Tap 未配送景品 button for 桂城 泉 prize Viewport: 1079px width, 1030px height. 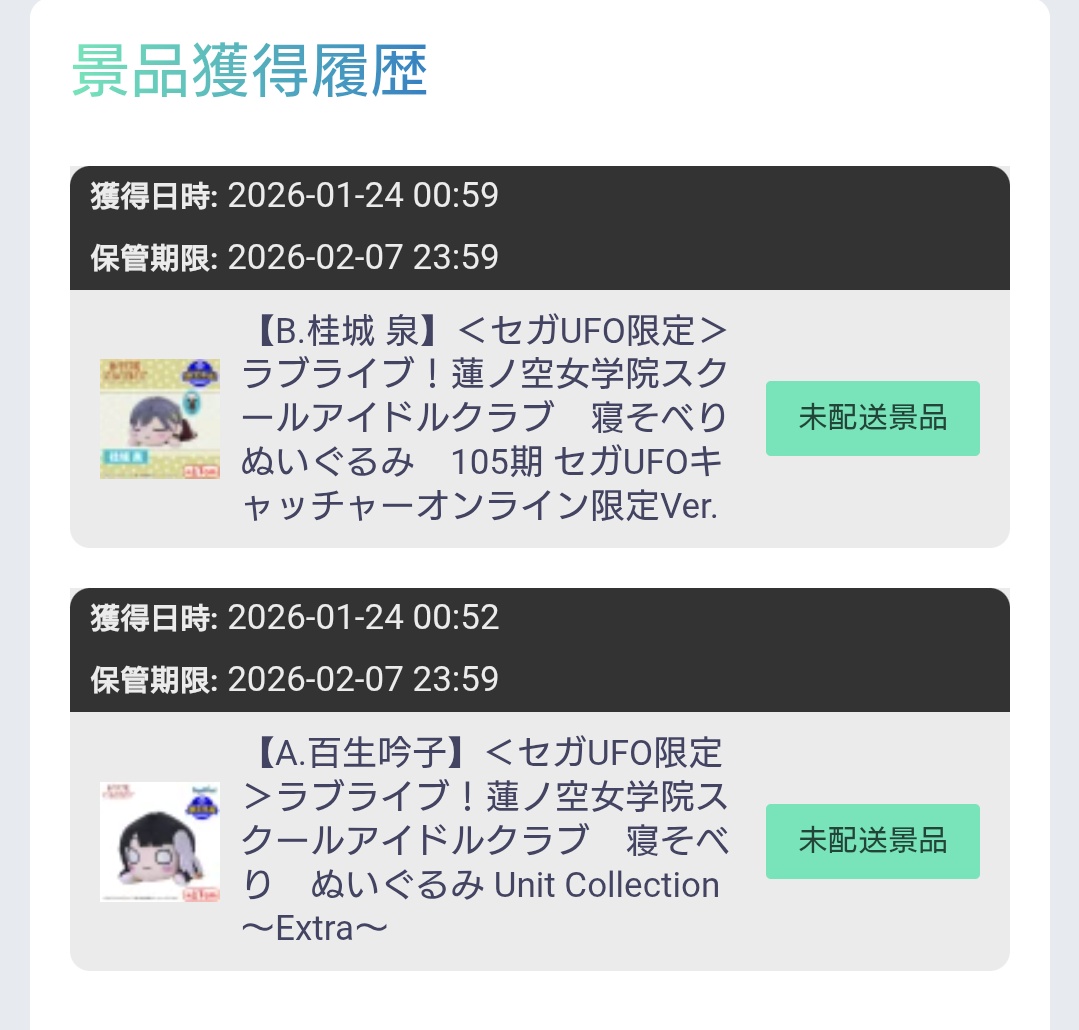(x=872, y=418)
